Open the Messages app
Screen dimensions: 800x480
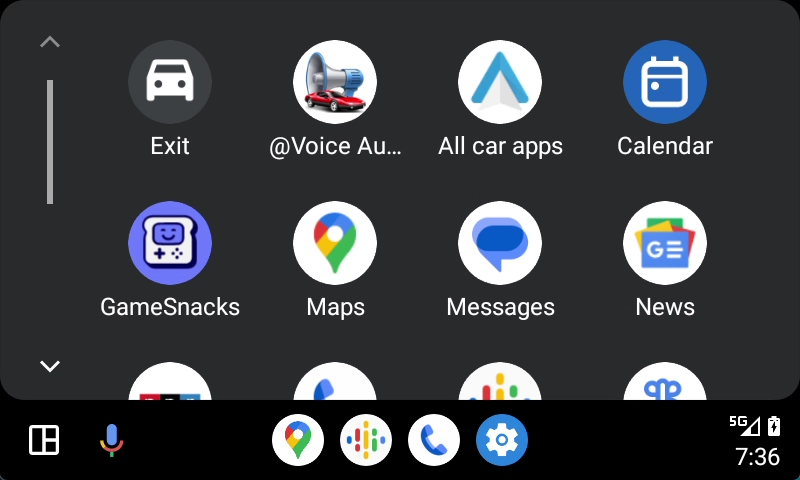click(x=500, y=243)
